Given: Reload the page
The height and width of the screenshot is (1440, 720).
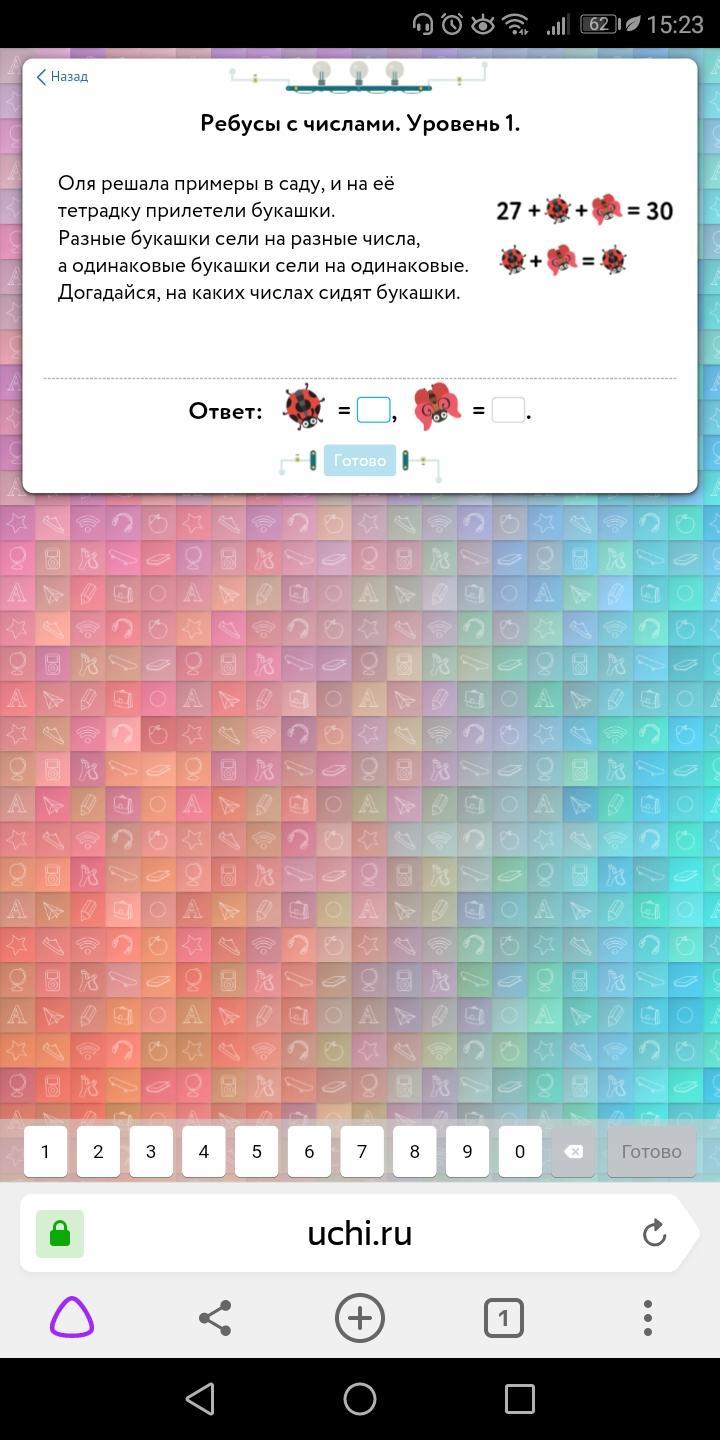Looking at the screenshot, I should click(654, 1233).
